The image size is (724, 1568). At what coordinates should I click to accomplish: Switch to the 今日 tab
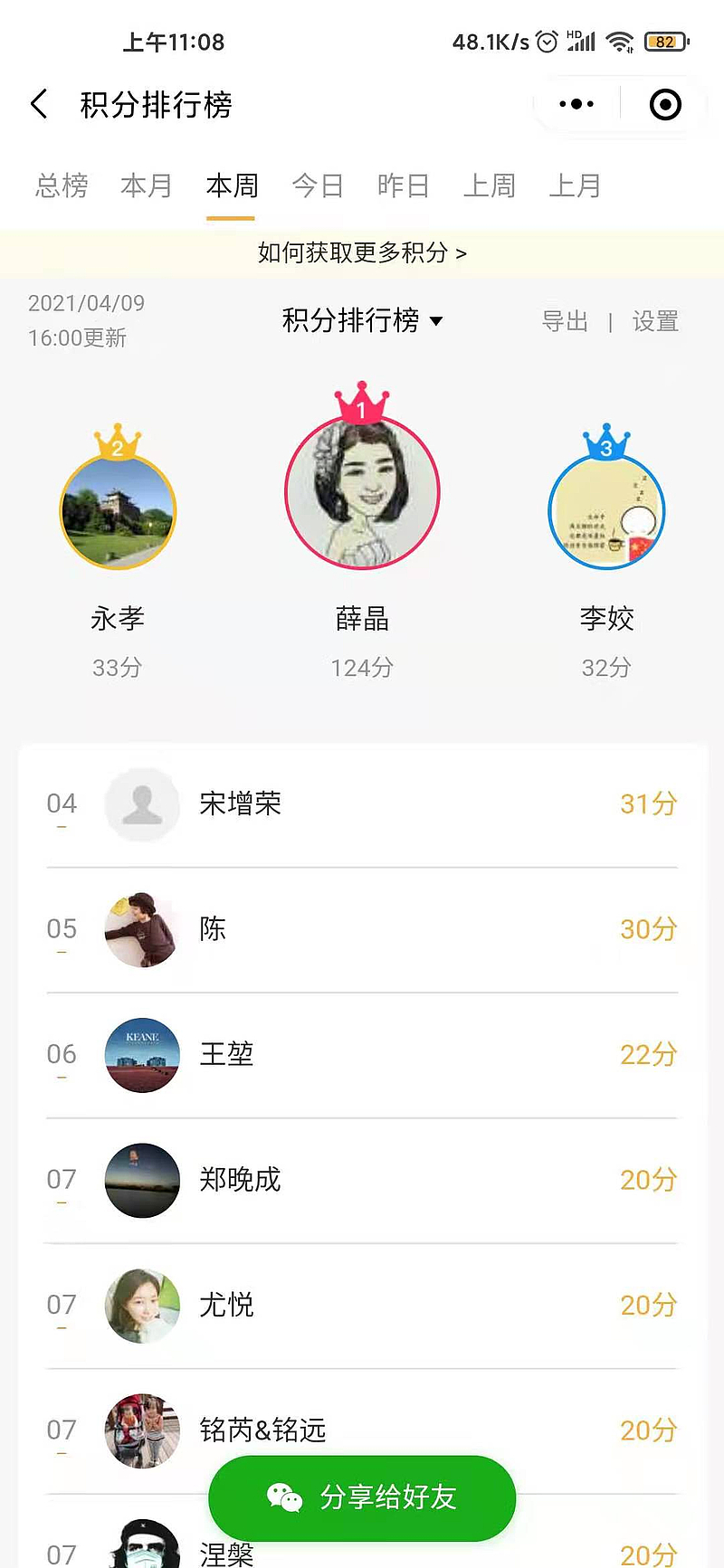pyautogui.click(x=318, y=185)
